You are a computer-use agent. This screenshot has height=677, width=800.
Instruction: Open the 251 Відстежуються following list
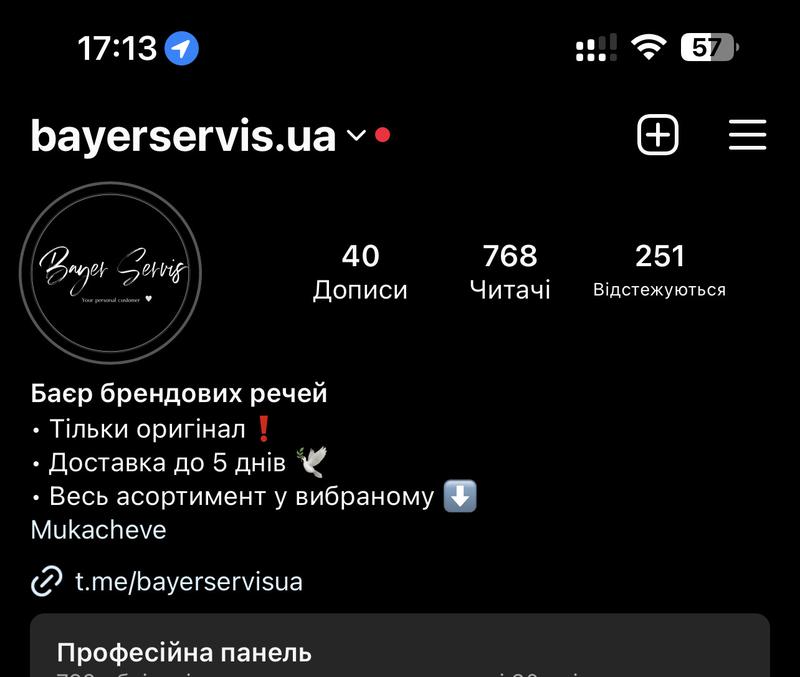coord(659,272)
